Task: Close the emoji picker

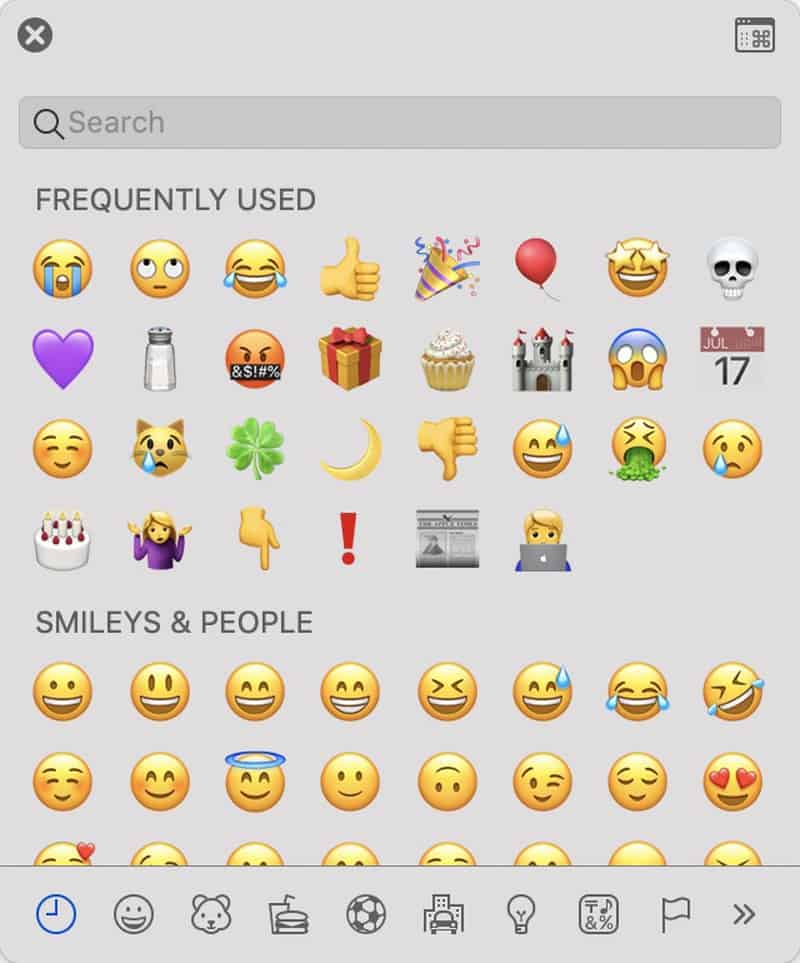Action: 35,36
